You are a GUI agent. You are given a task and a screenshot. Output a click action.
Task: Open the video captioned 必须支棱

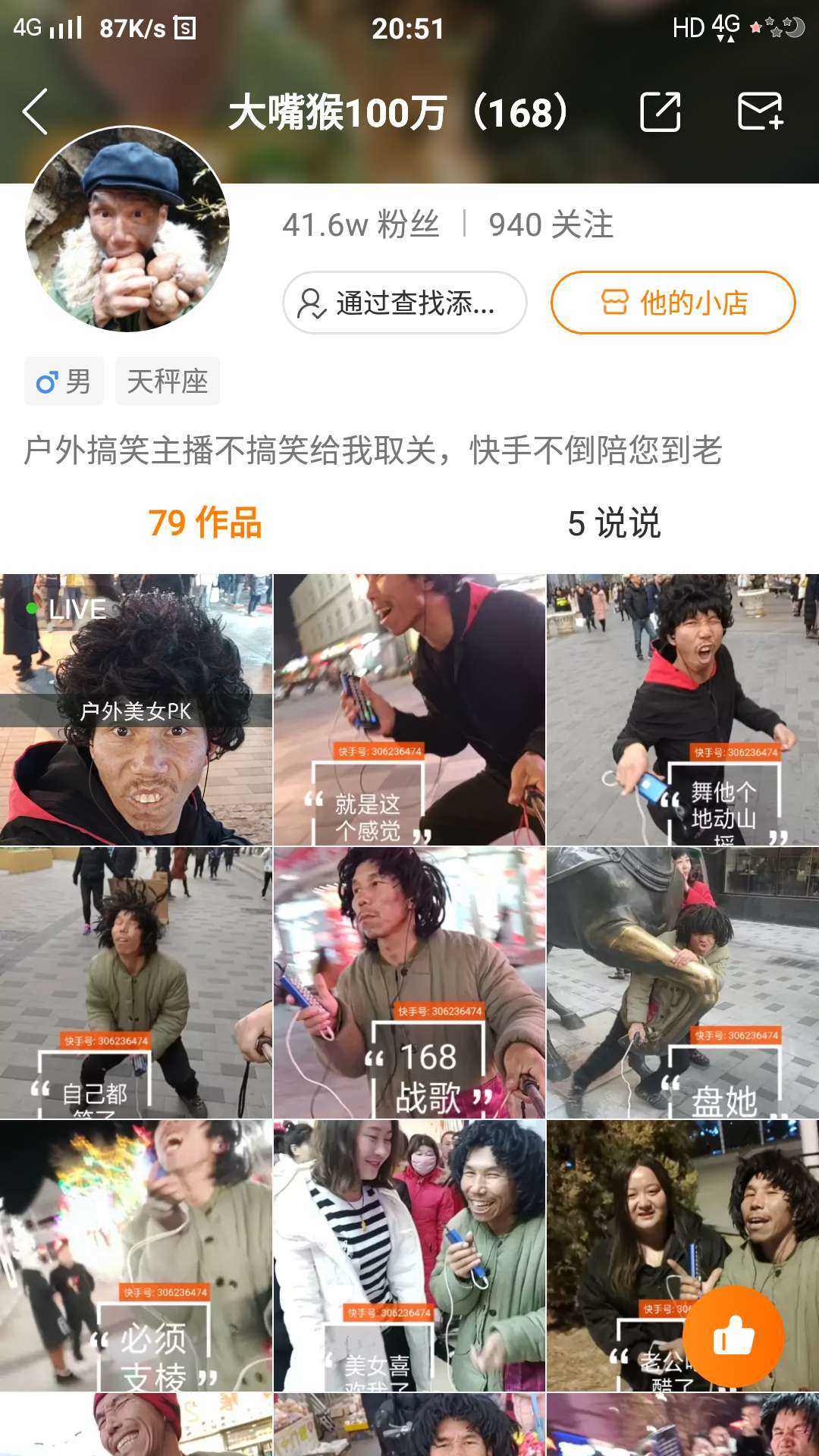[x=136, y=1255]
